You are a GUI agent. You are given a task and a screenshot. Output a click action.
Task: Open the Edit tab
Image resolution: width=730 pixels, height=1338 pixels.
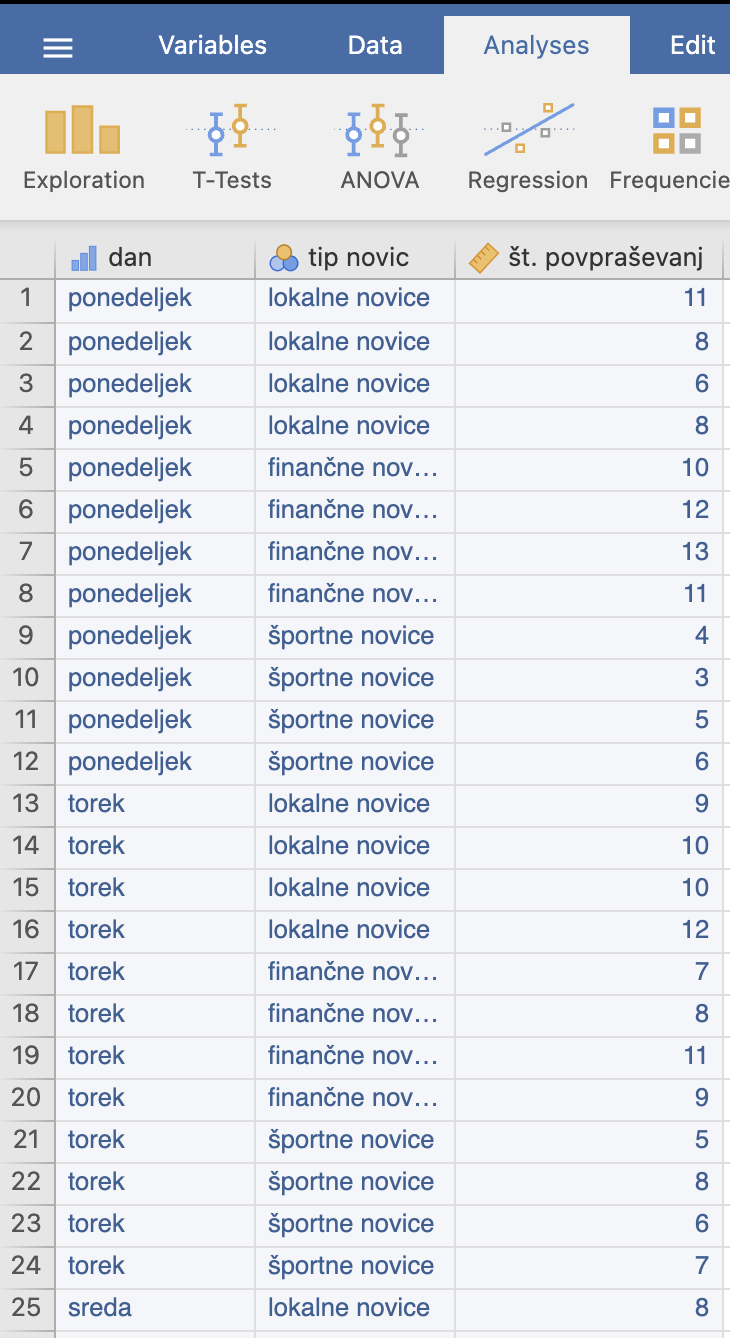coord(693,45)
